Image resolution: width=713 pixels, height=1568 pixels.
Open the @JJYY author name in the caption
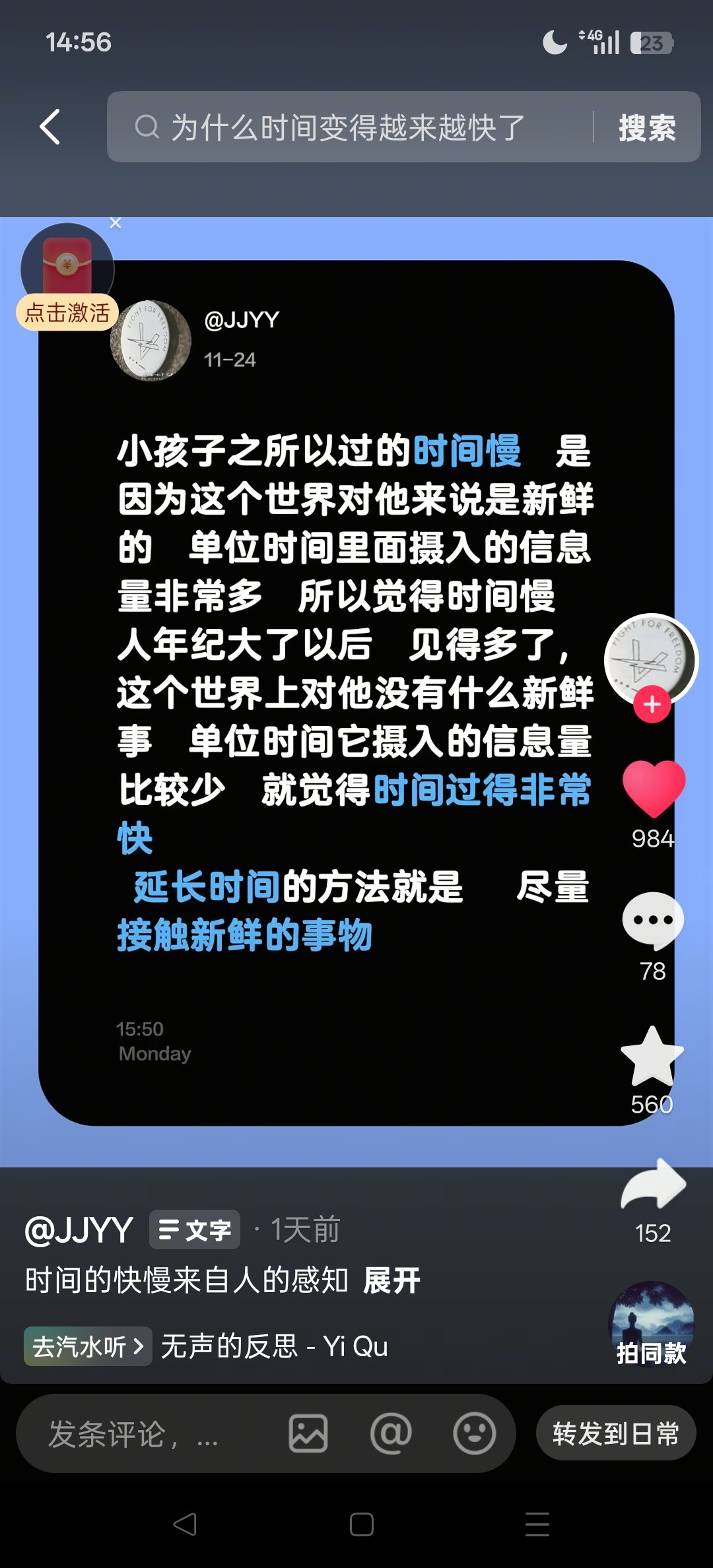pos(79,1230)
